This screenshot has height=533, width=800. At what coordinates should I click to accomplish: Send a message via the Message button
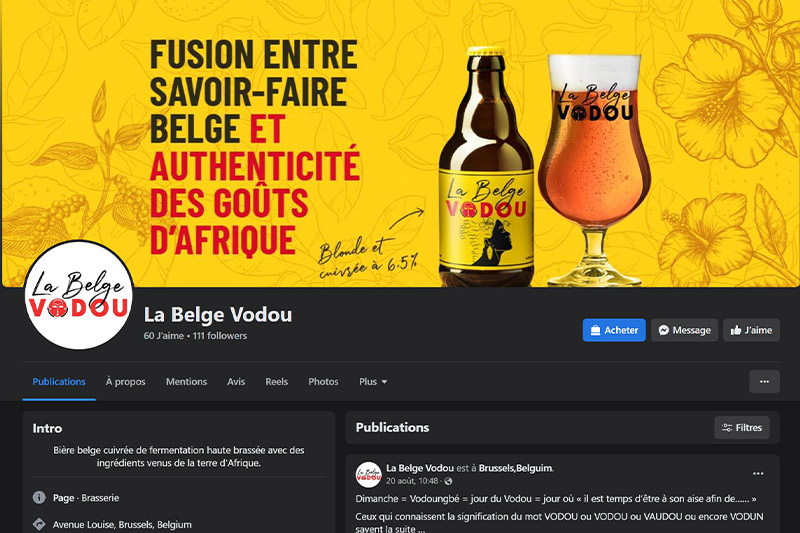point(684,330)
